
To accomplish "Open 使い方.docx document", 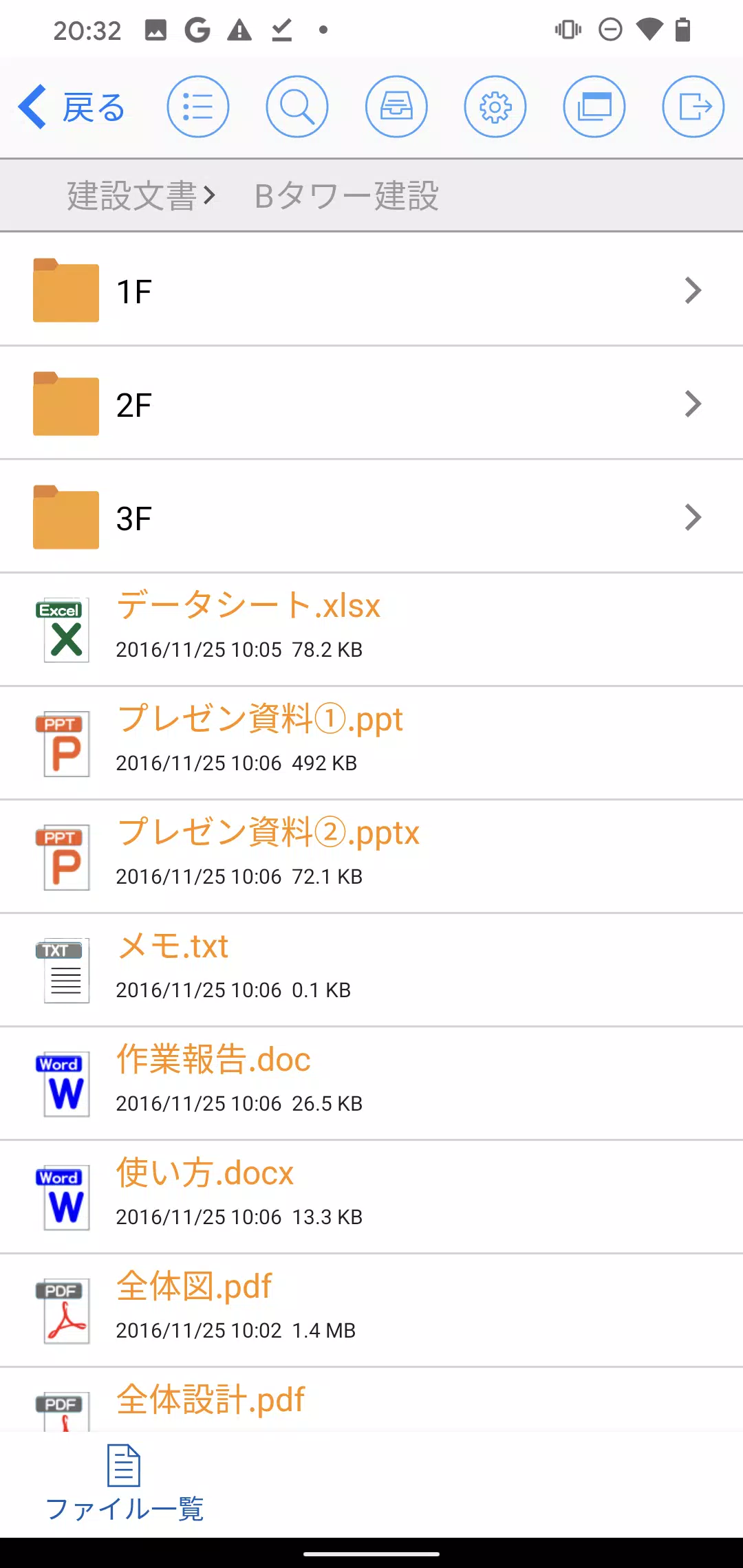I will 371,1197.
